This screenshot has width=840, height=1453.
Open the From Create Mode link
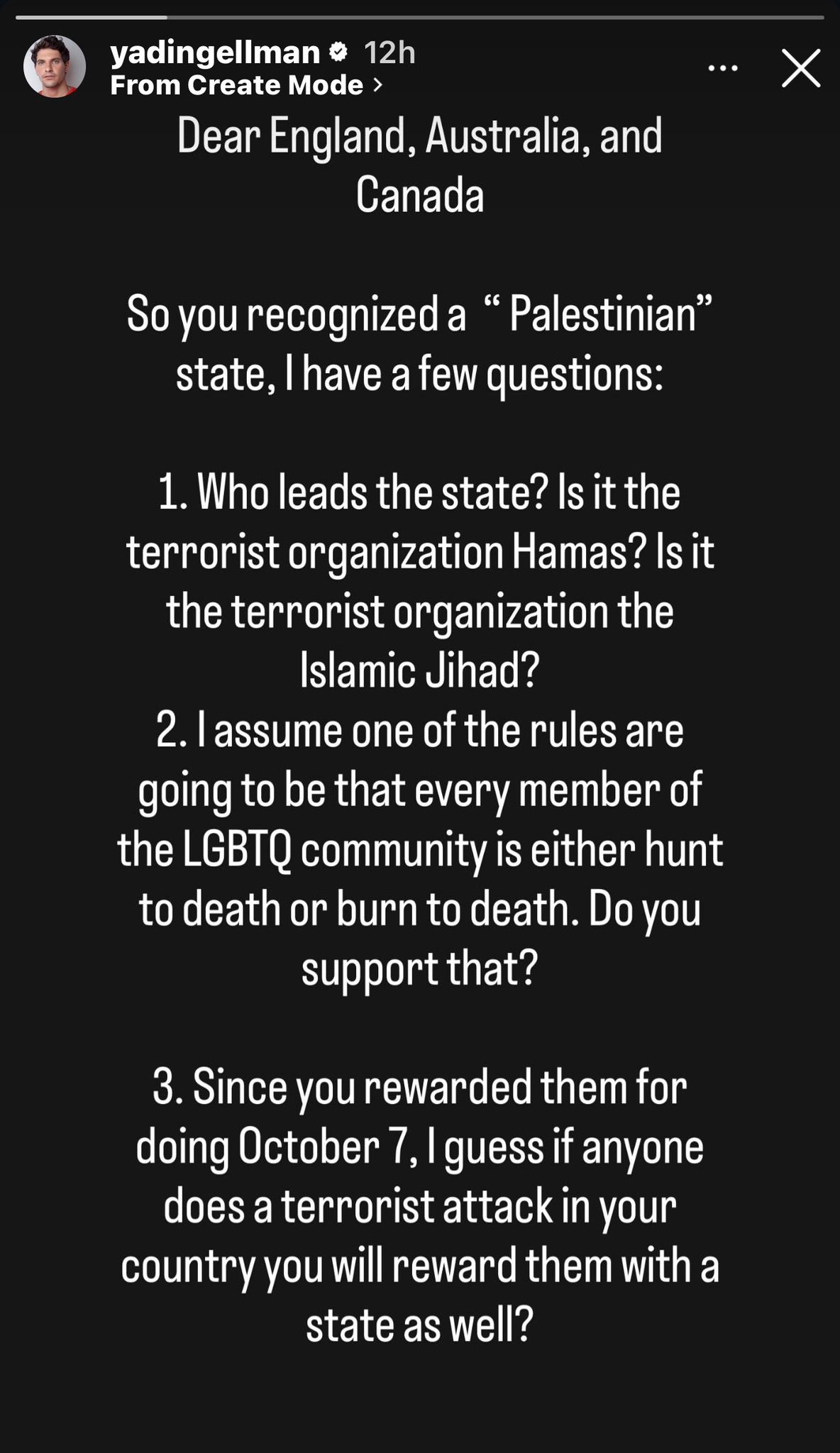point(245,85)
